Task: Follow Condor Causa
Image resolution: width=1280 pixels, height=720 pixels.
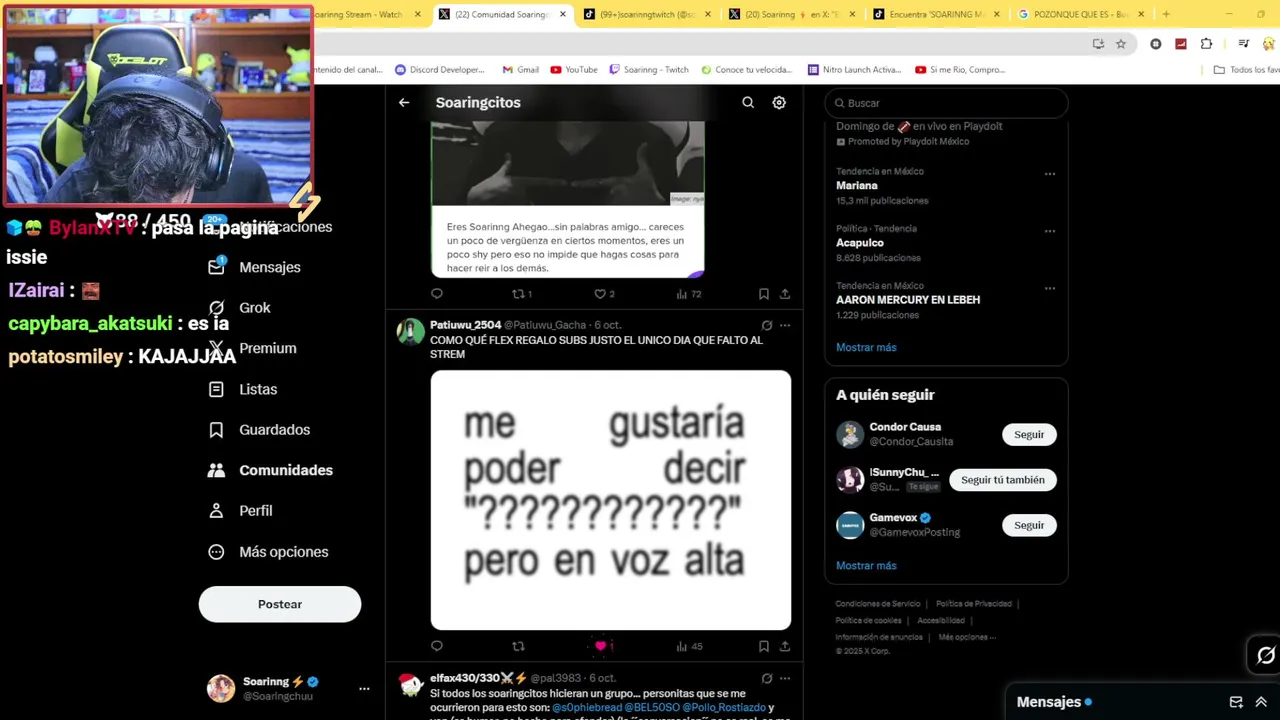Action: (x=1029, y=435)
